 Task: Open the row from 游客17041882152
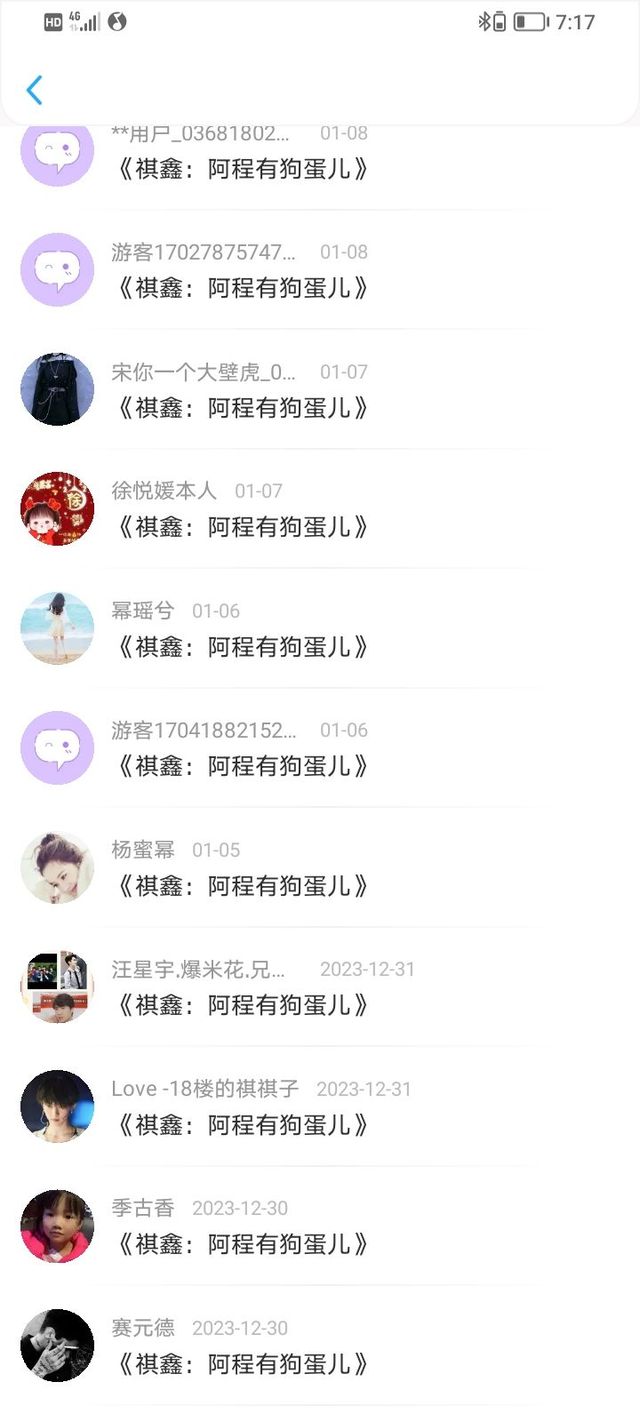[x=320, y=748]
